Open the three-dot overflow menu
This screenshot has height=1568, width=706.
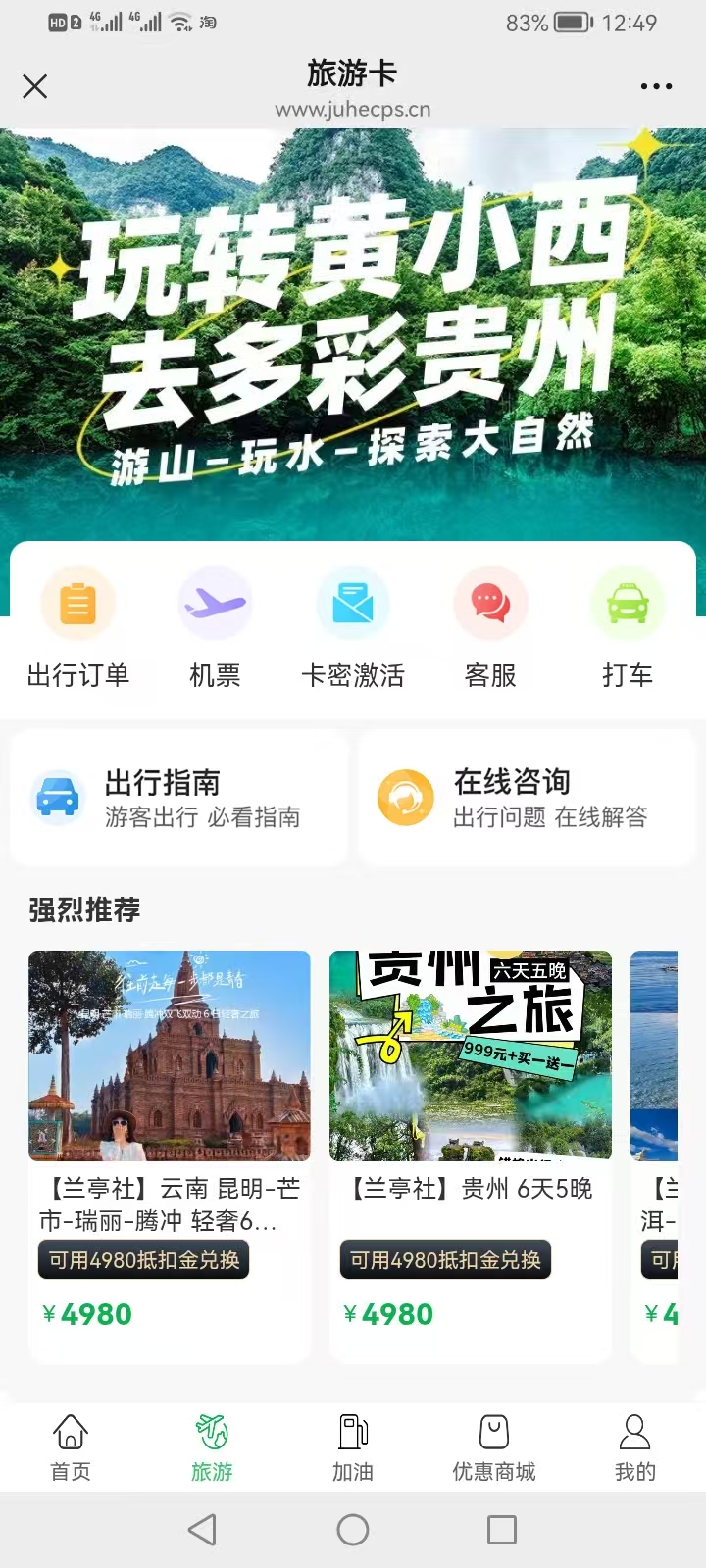point(656,87)
